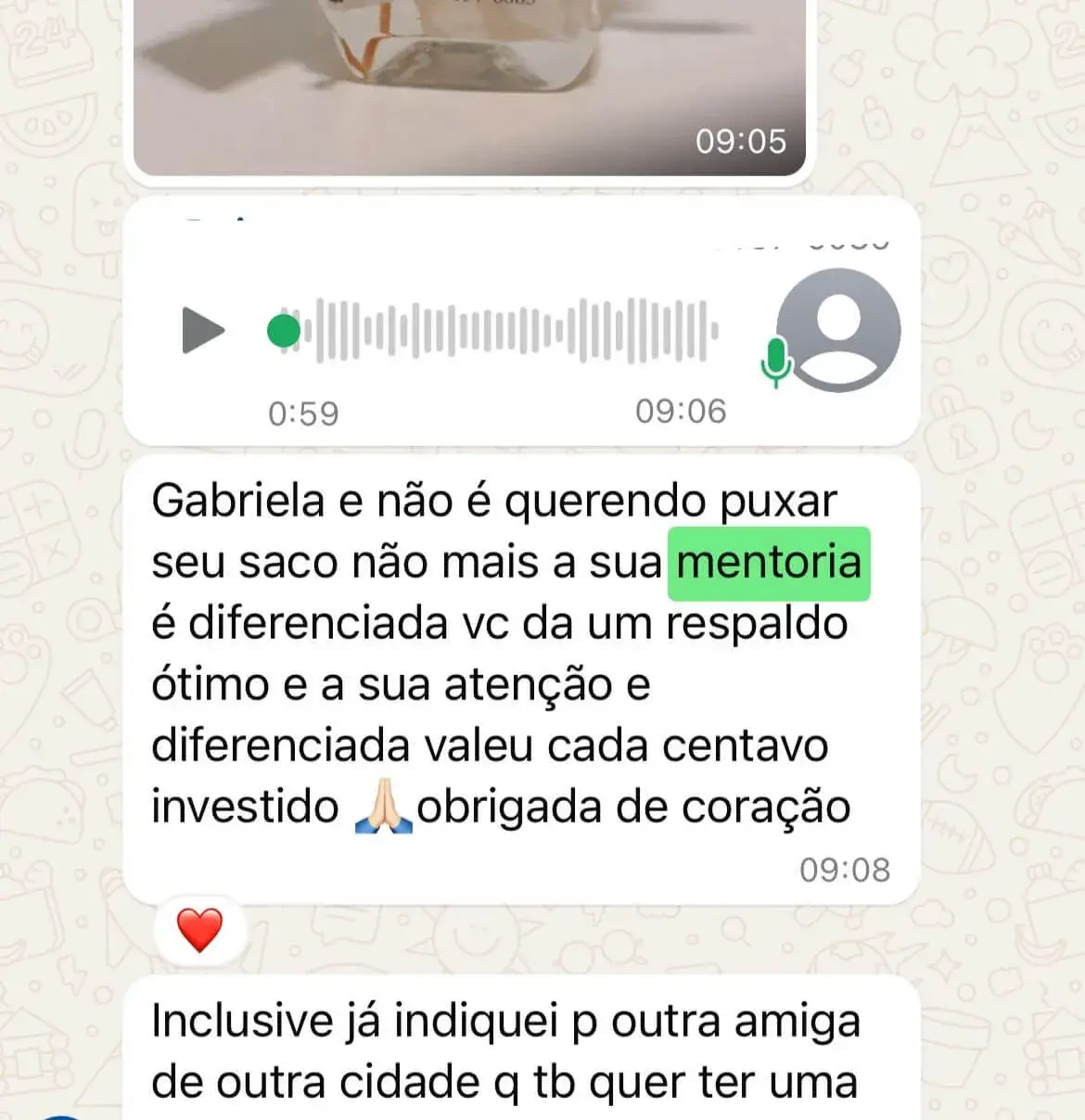Play the 0:59 voice message
This screenshot has width=1085, height=1120.
[203, 331]
